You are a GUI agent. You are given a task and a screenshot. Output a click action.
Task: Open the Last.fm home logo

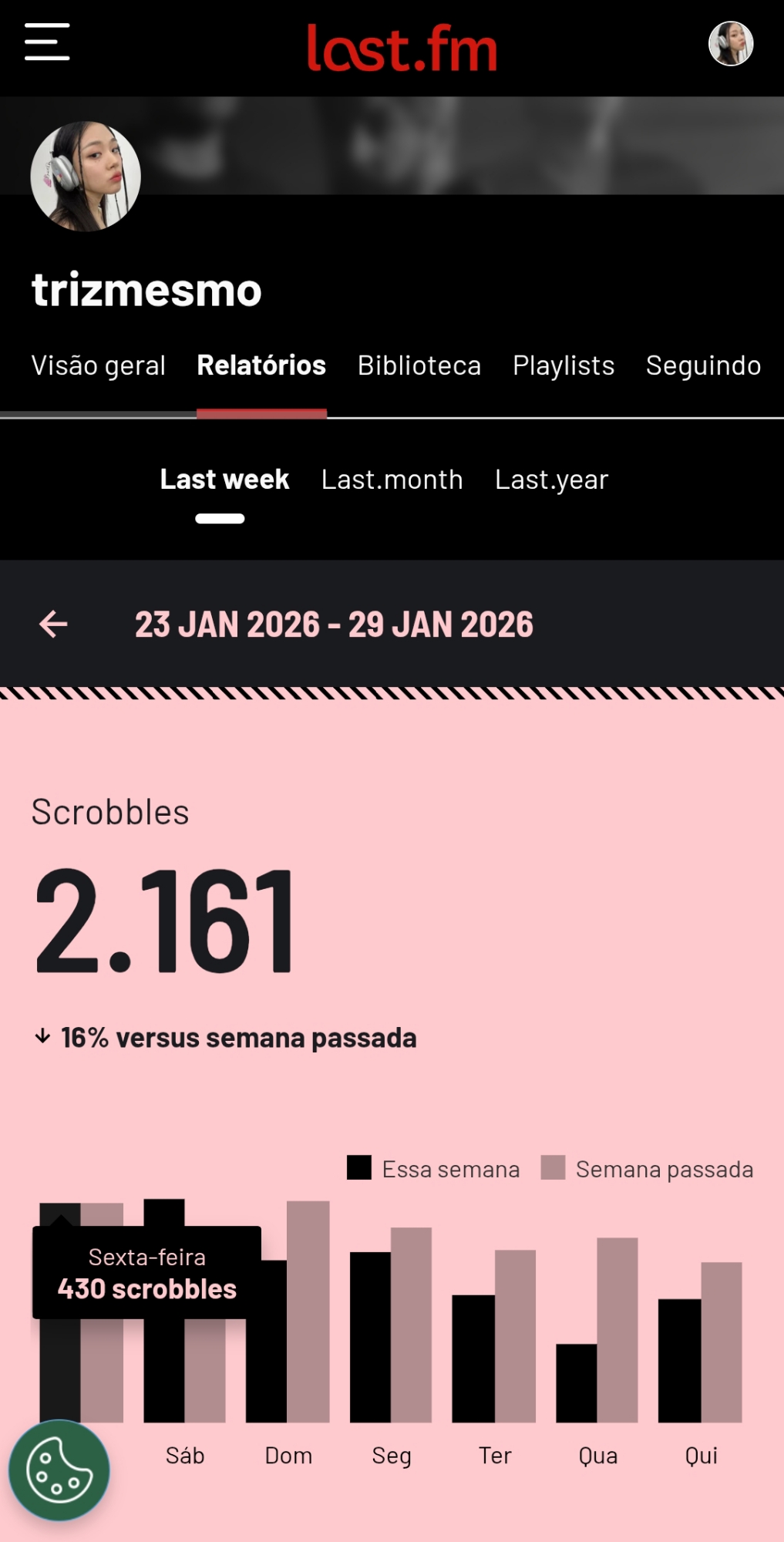(x=402, y=48)
